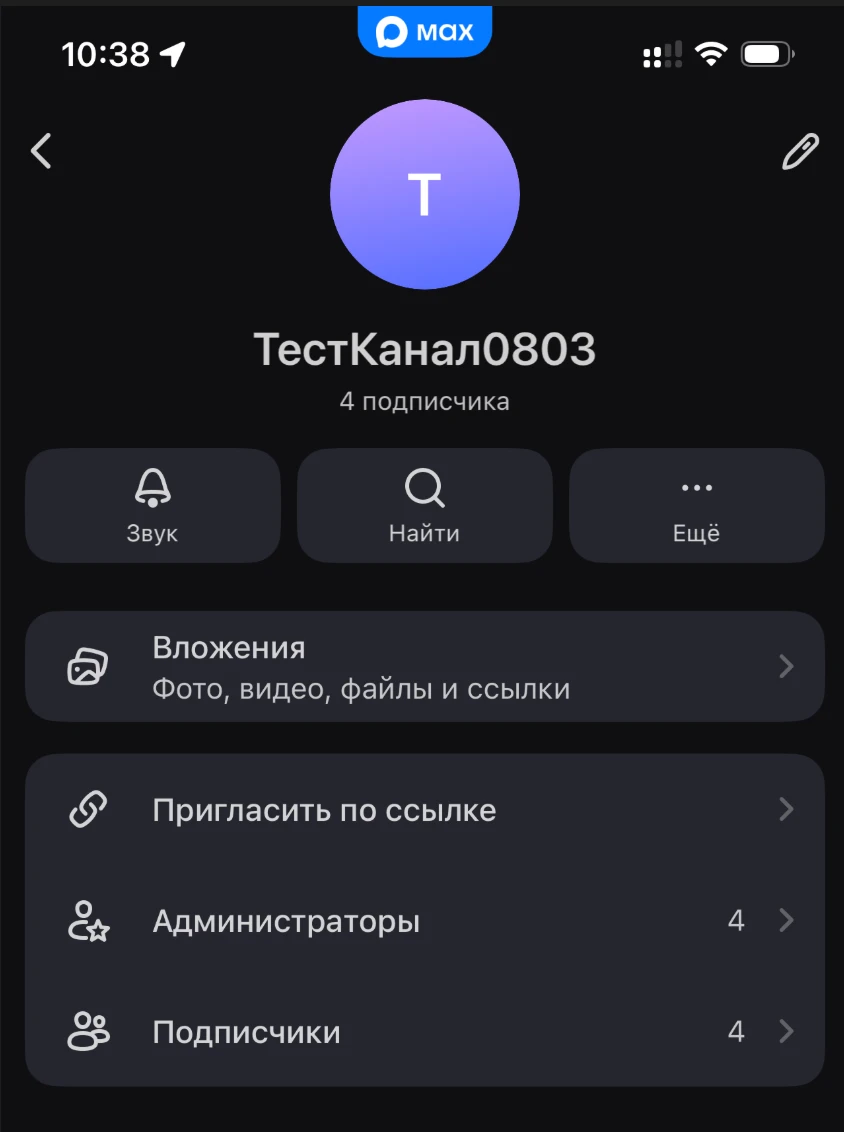Expand Подписчики using its chevron

click(786, 1032)
